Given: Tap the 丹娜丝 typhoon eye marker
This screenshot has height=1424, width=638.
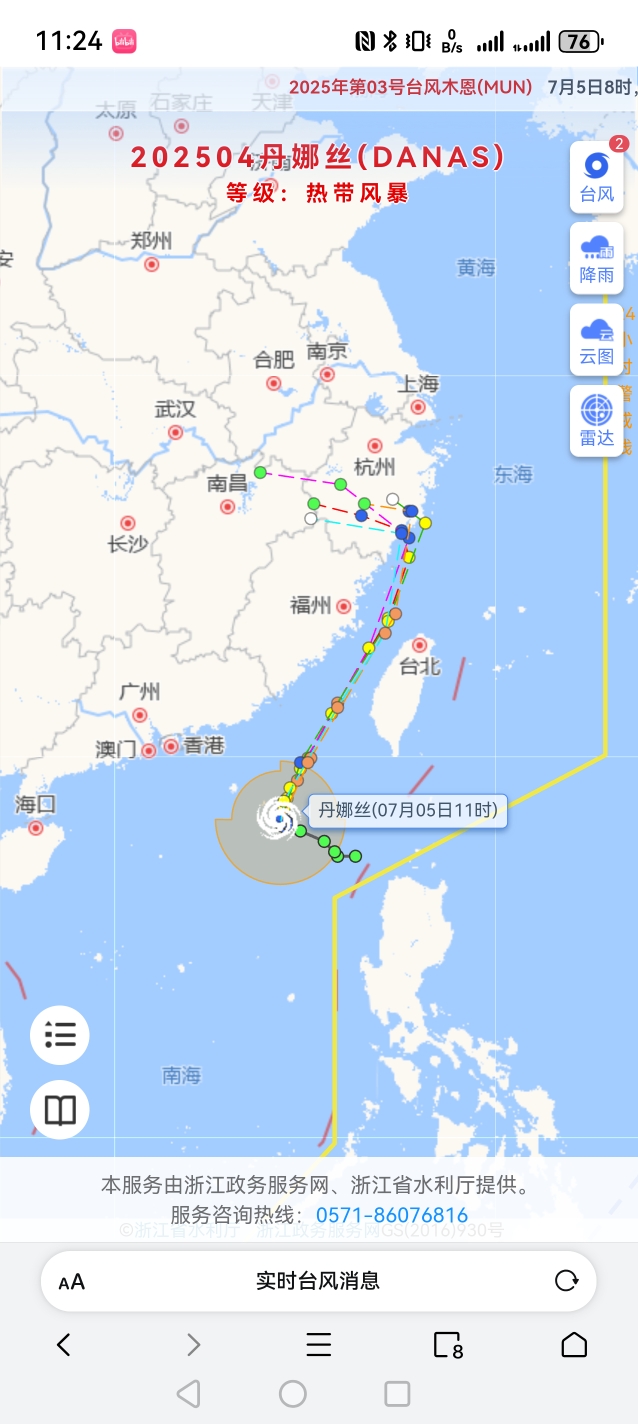Looking at the screenshot, I should [x=278, y=819].
